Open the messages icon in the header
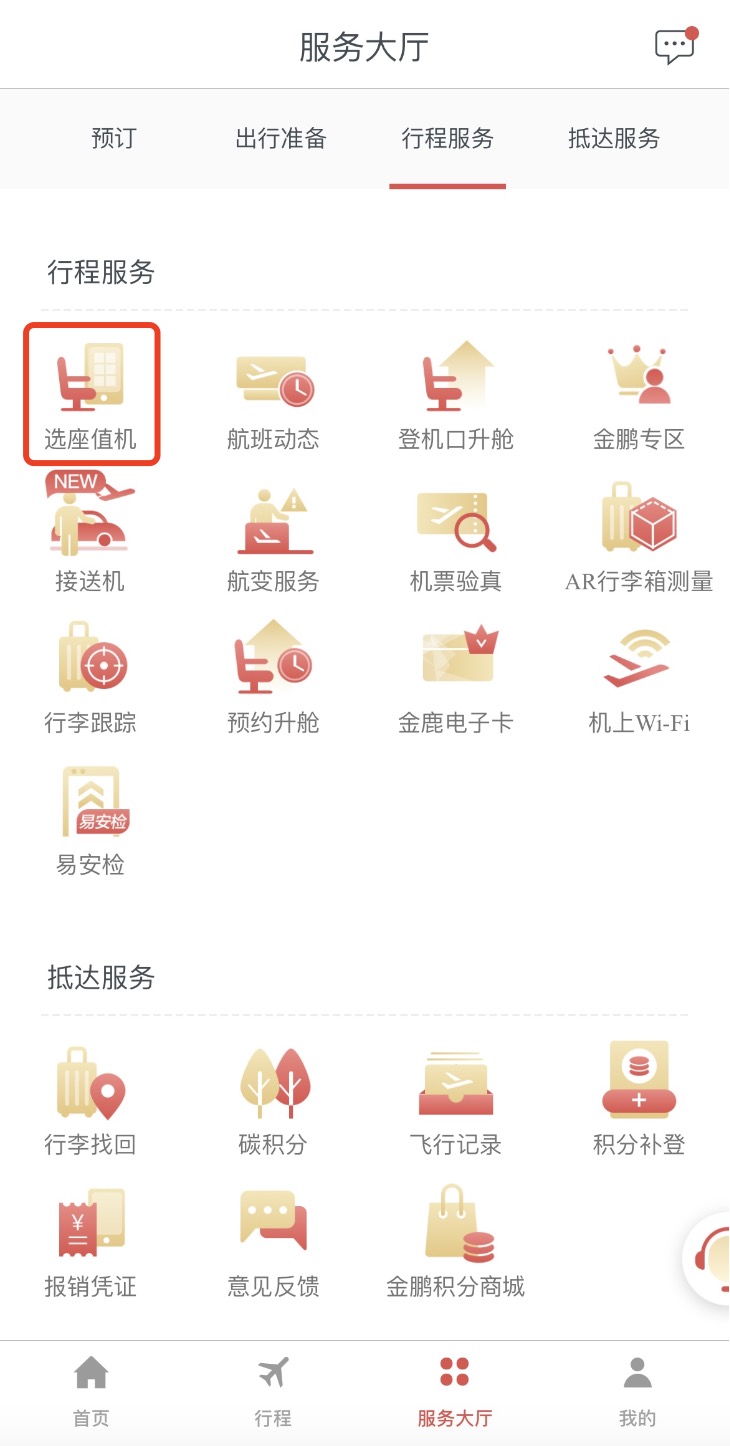730x1446 pixels. [675, 47]
